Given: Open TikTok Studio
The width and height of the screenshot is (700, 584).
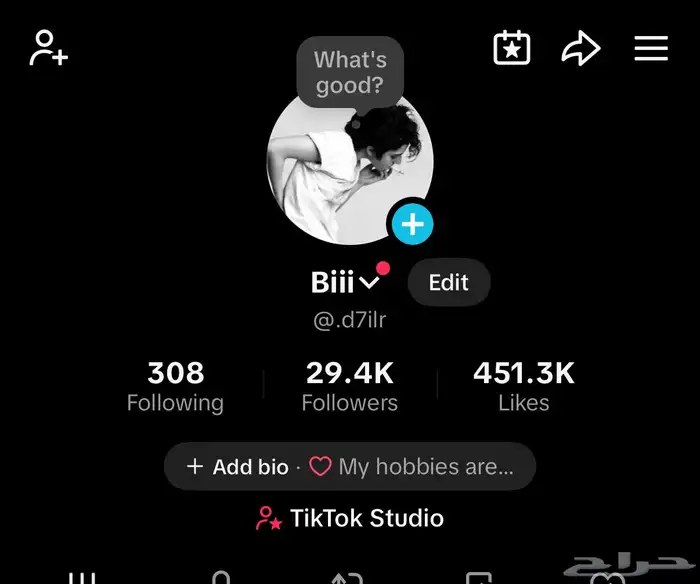Looking at the screenshot, I should pos(350,518).
